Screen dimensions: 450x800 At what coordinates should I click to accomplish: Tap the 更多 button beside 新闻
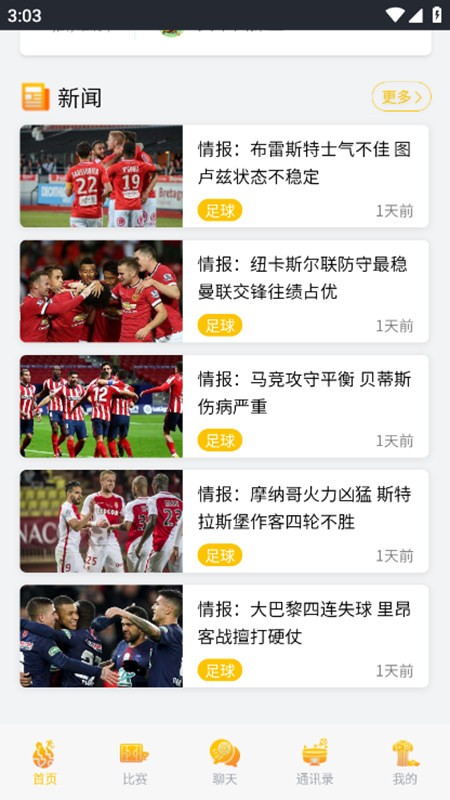pyautogui.click(x=401, y=96)
